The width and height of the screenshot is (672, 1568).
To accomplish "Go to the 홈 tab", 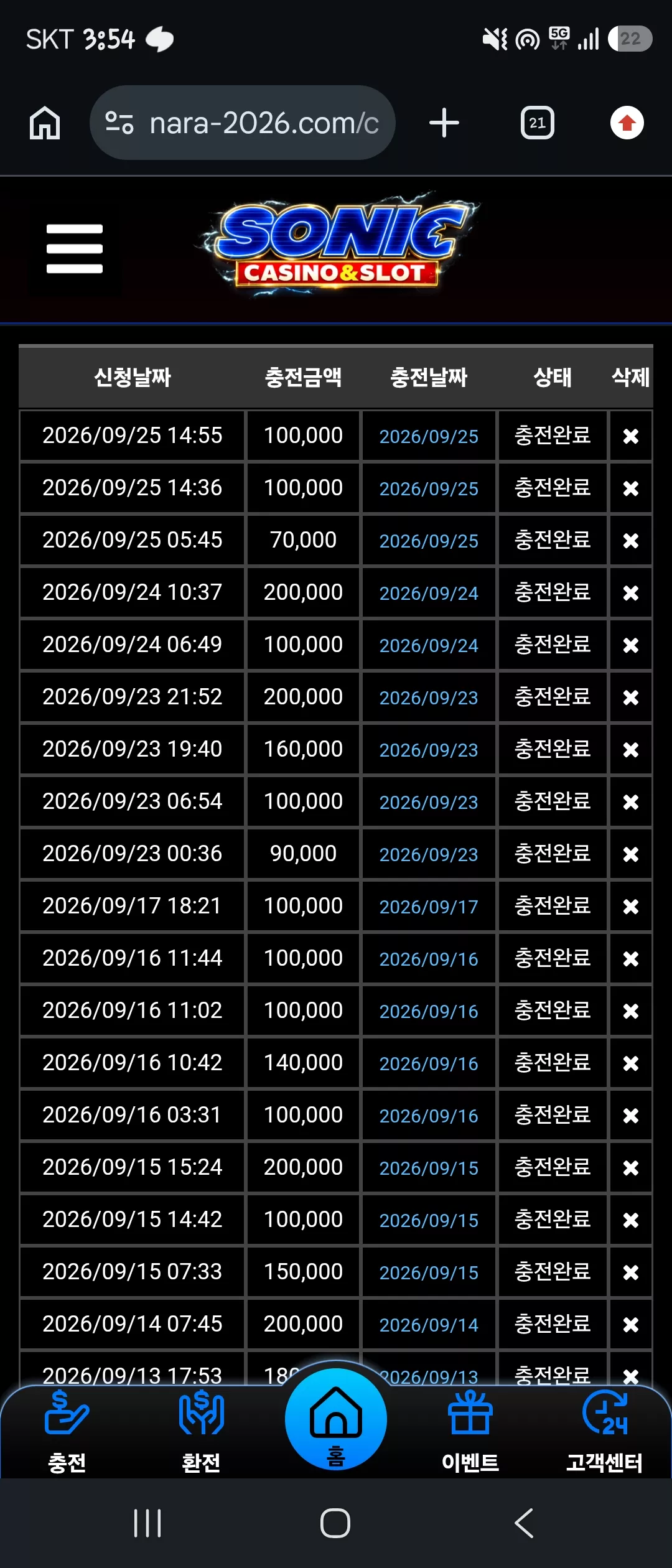I will point(336,1419).
